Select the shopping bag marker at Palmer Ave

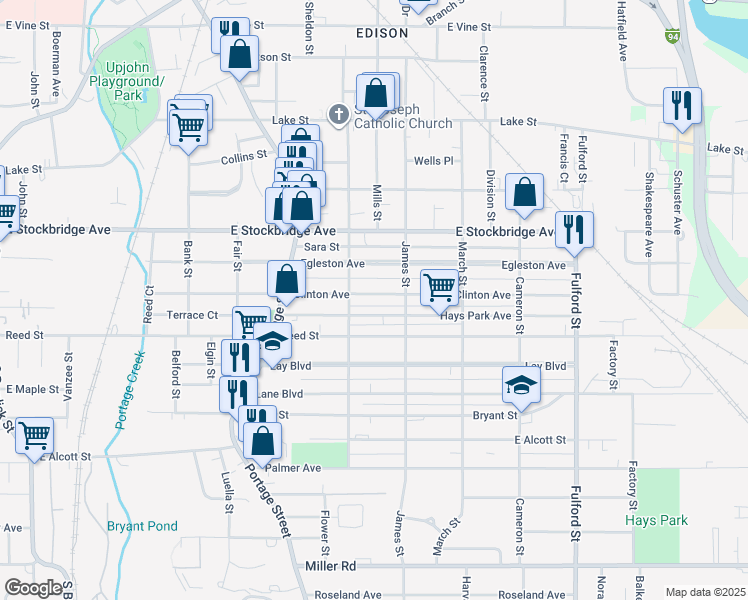coord(262,441)
